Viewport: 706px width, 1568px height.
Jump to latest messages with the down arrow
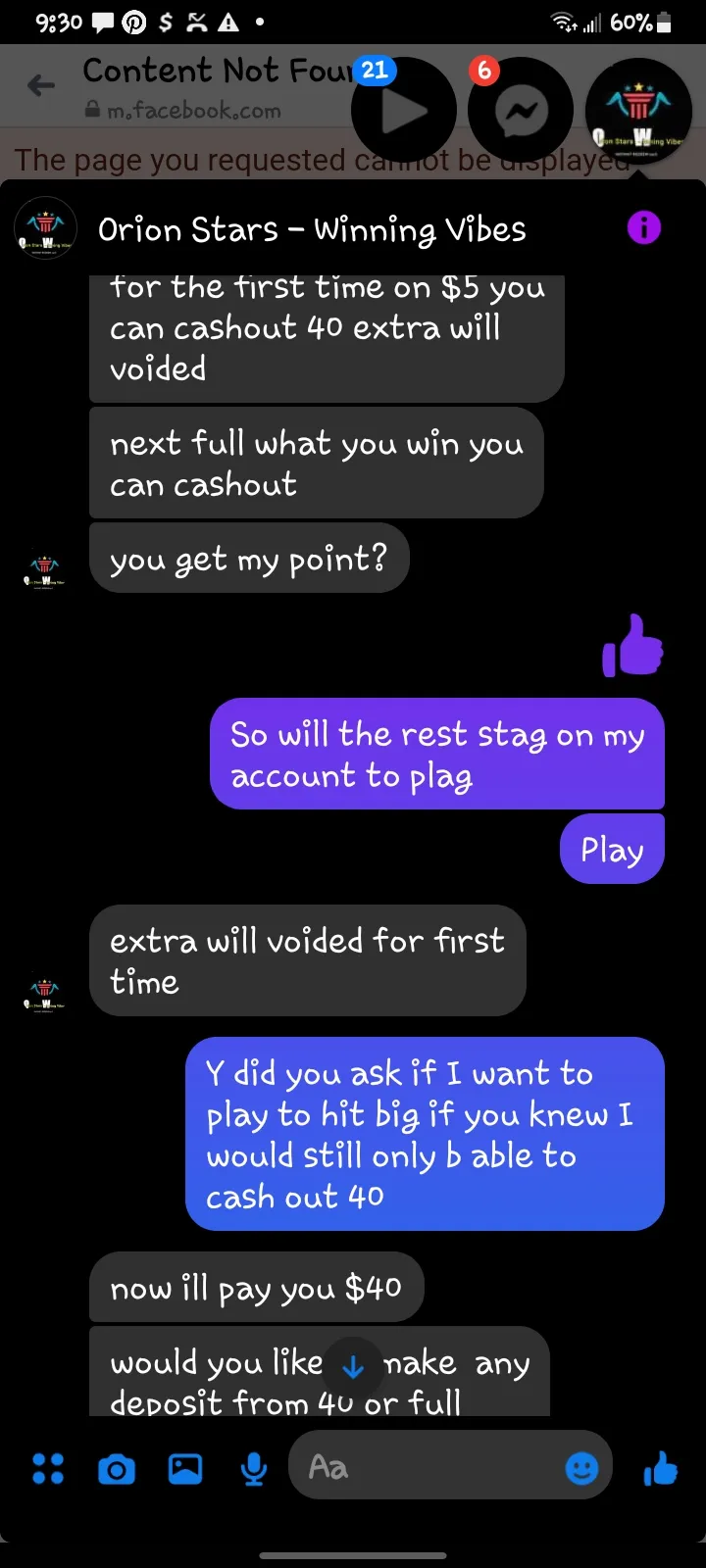click(x=353, y=1366)
